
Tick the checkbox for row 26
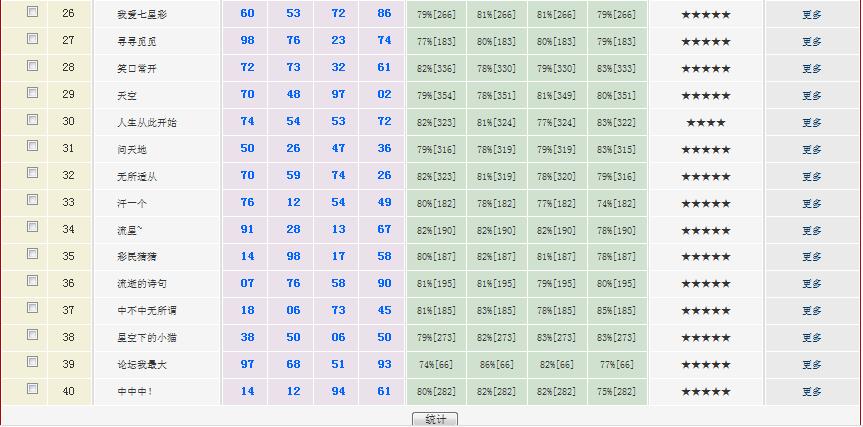(x=33, y=12)
